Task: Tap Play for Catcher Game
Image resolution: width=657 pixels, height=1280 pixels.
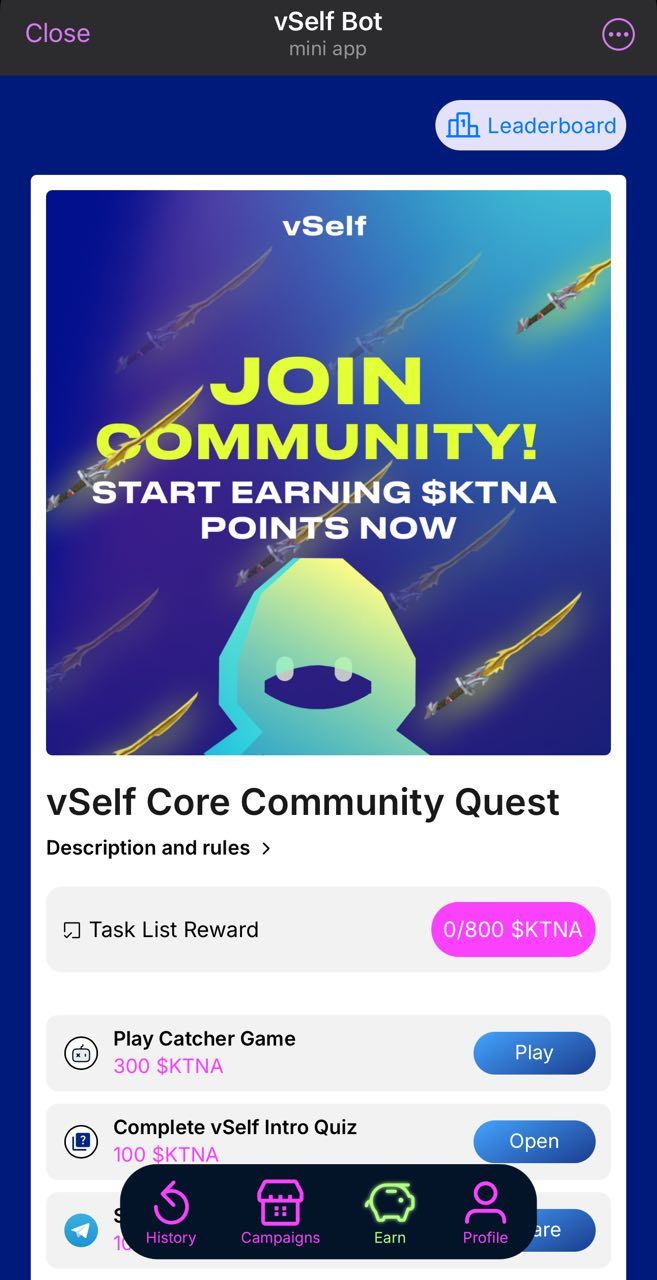Action: 534,1053
